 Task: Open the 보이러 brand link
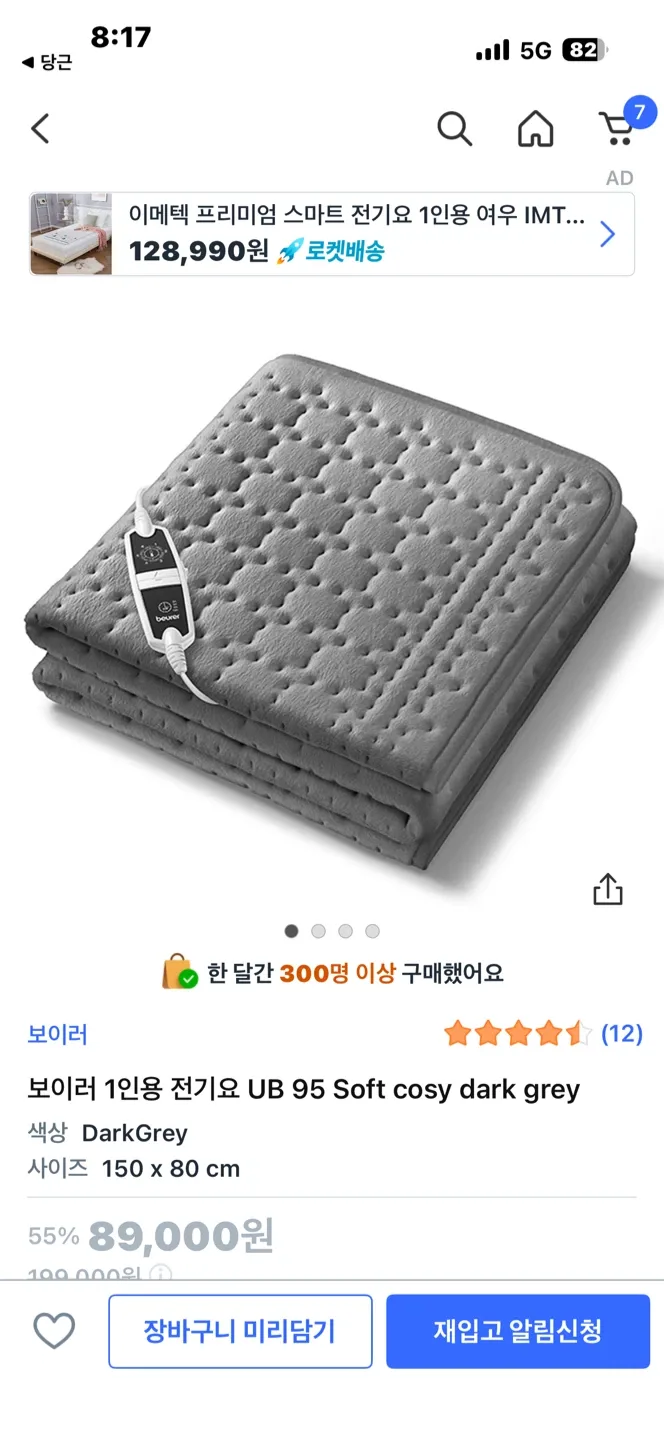point(58,1034)
